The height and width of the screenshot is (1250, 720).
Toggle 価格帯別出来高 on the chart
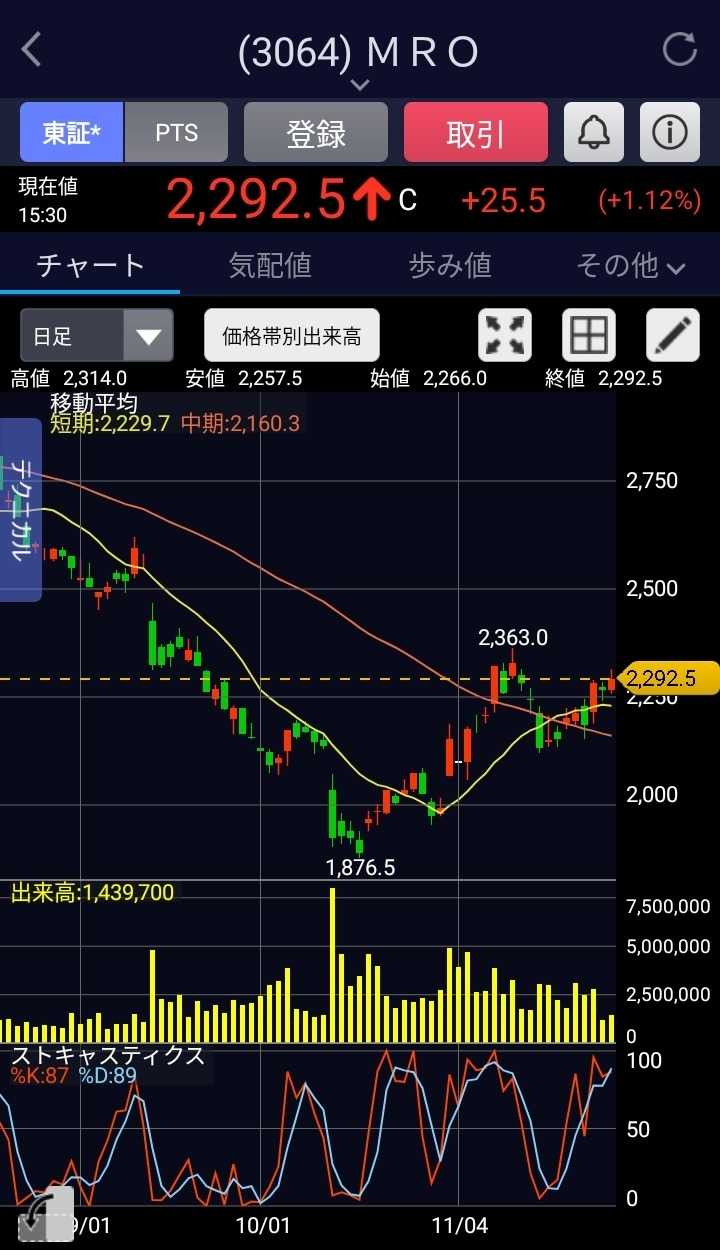click(x=292, y=335)
